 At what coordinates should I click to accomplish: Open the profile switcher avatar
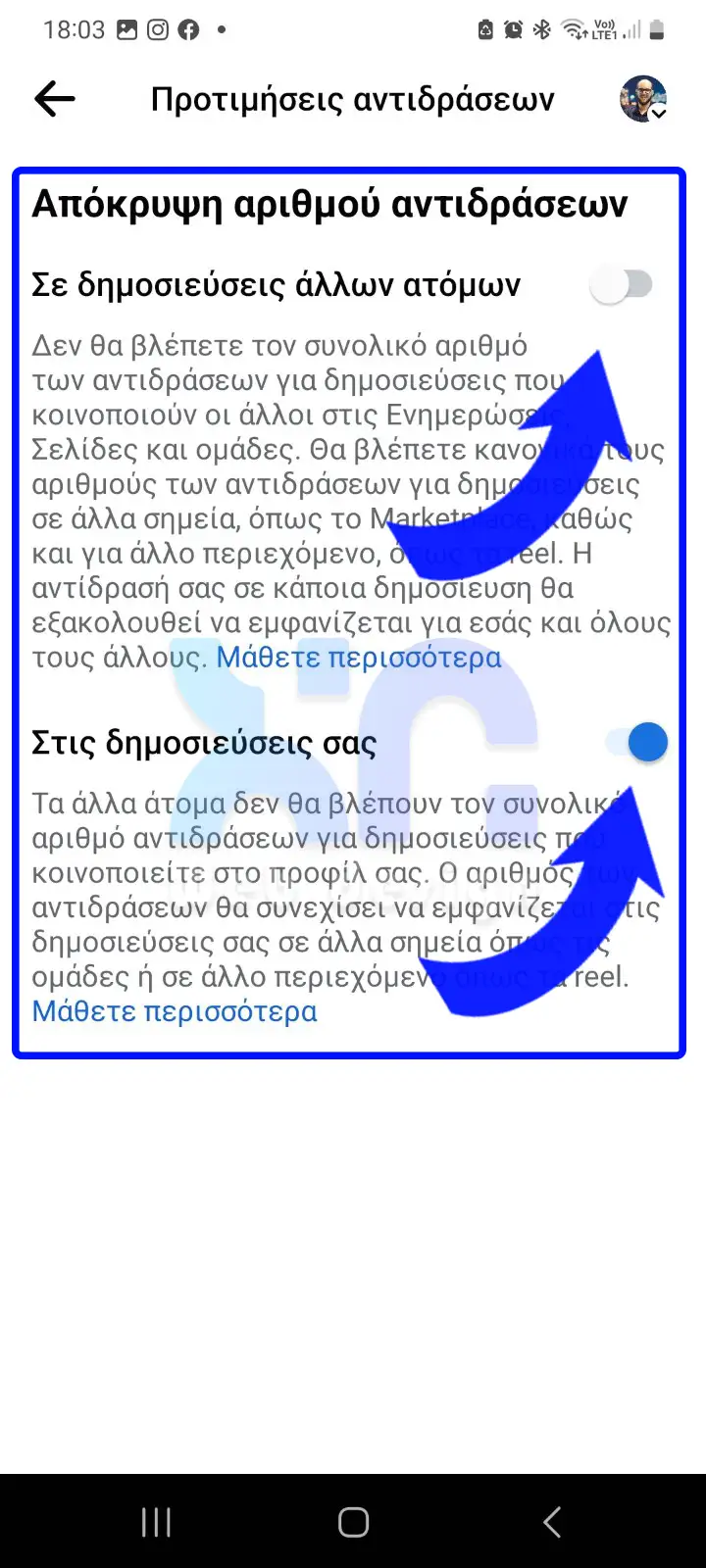click(643, 99)
